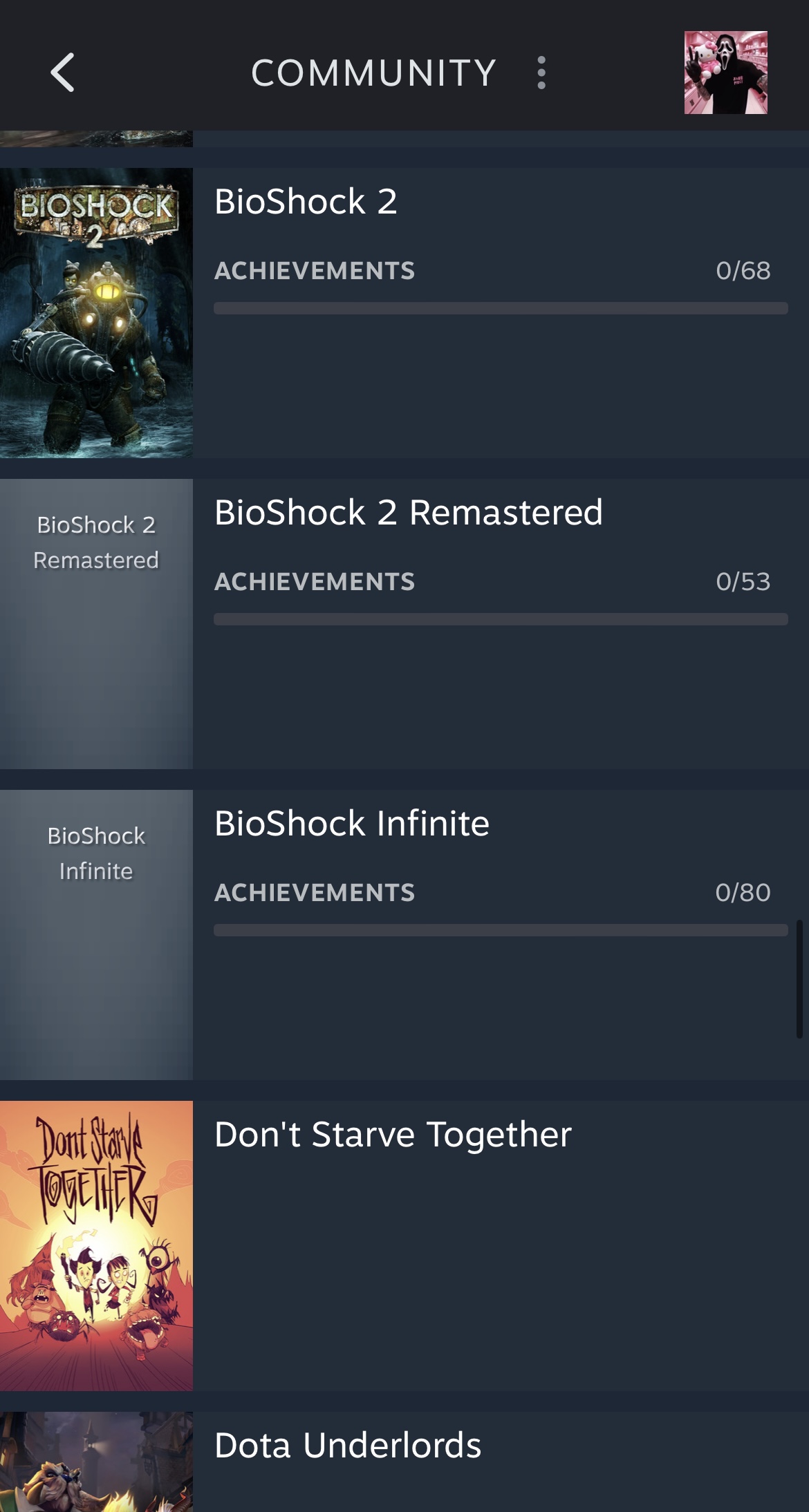The width and height of the screenshot is (809, 1512).
Task: Open the three-dot Community menu
Action: point(541,73)
